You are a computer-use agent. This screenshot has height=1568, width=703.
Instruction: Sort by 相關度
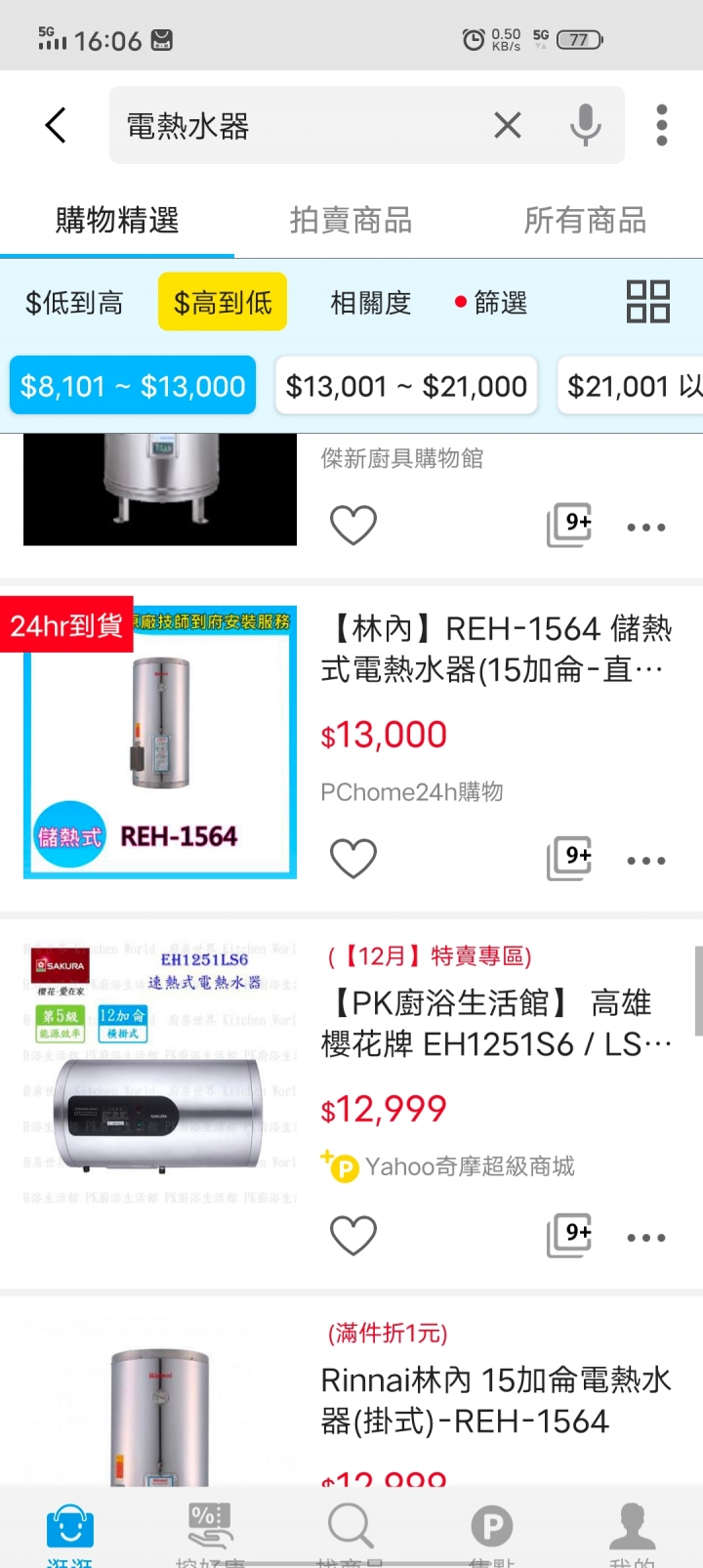370,303
